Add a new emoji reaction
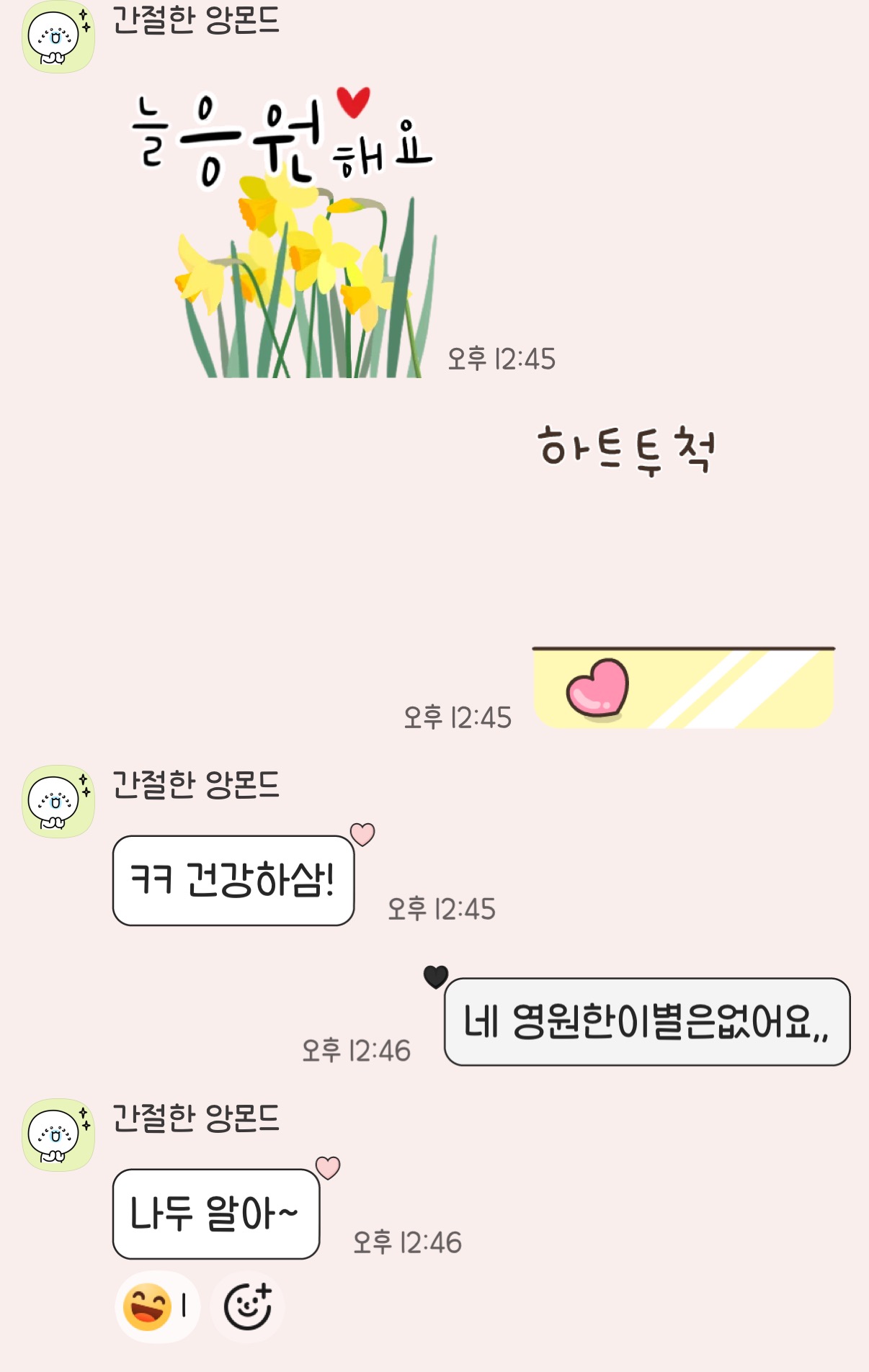 [x=248, y=1306]
